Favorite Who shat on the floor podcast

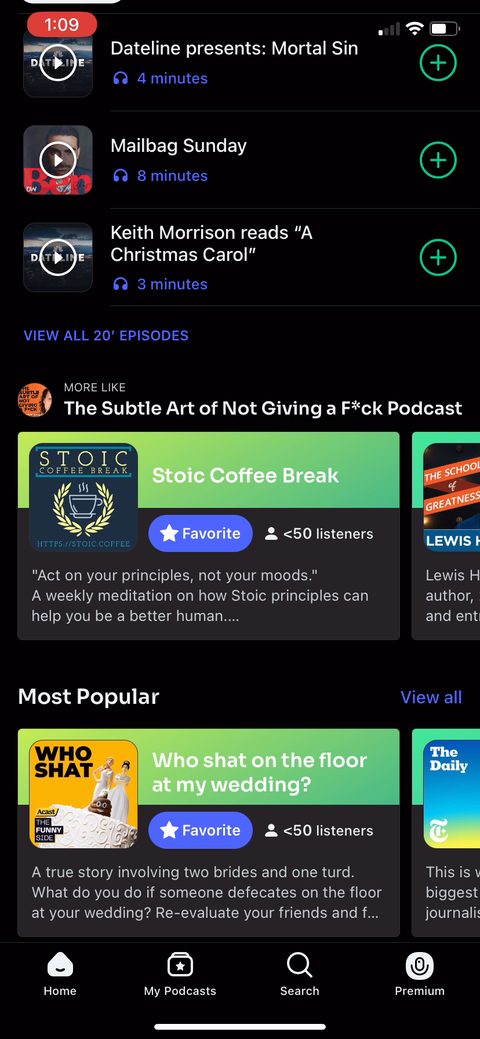tap(200, 830)
